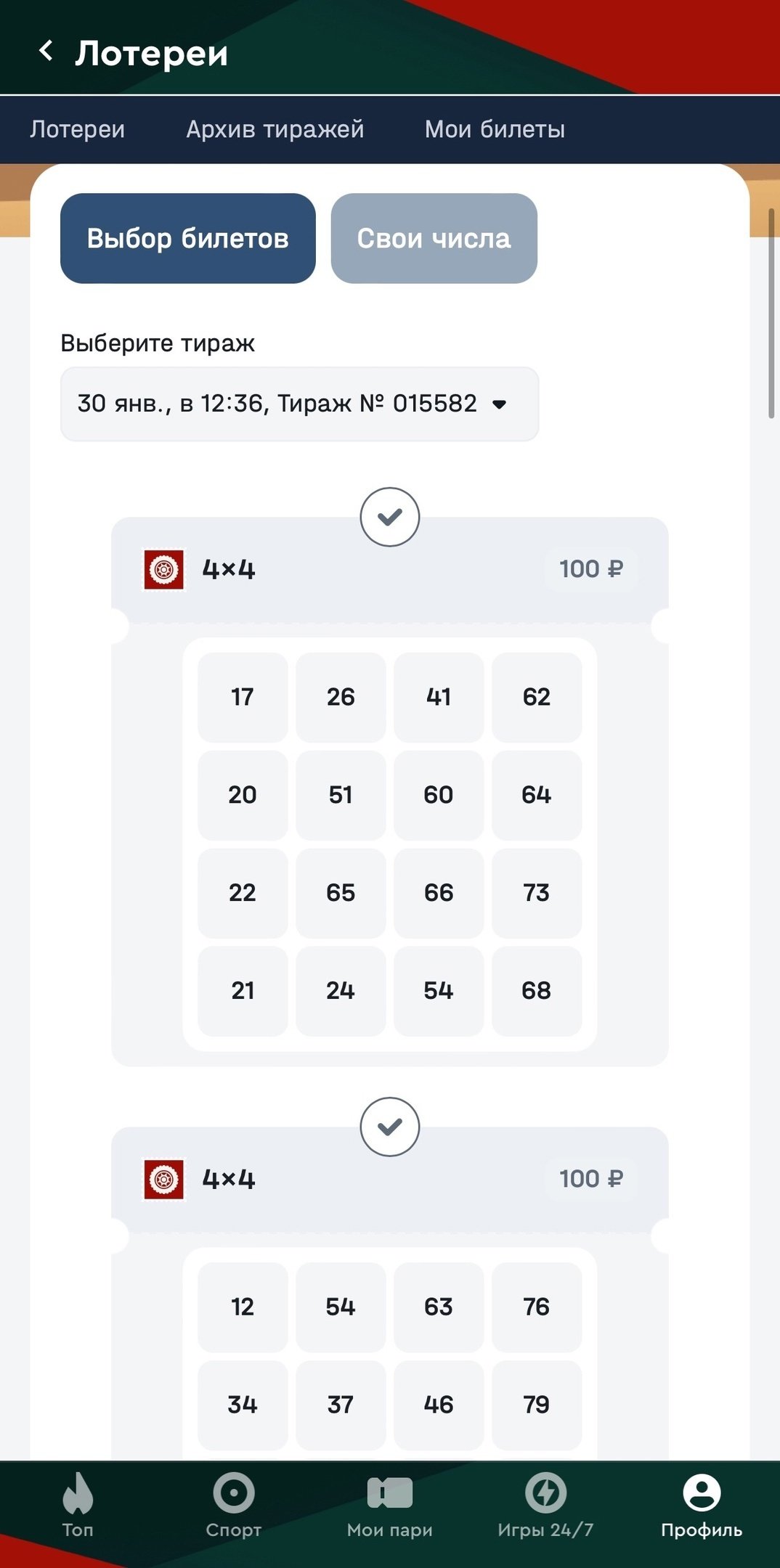Switch to the Лотереи top tab
Viewport: 780px width, 1568px height.
pos(77,129)
